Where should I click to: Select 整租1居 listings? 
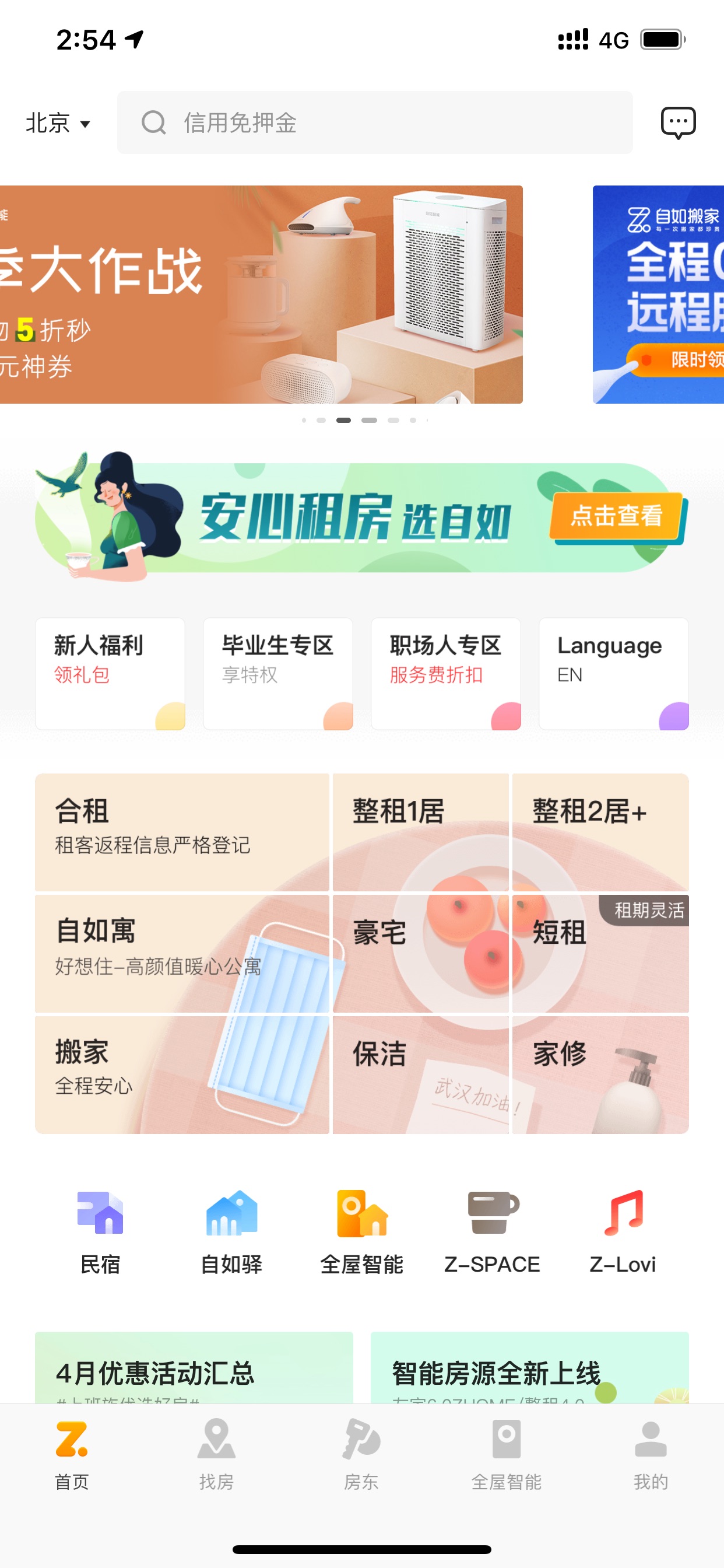coord(420,832)
